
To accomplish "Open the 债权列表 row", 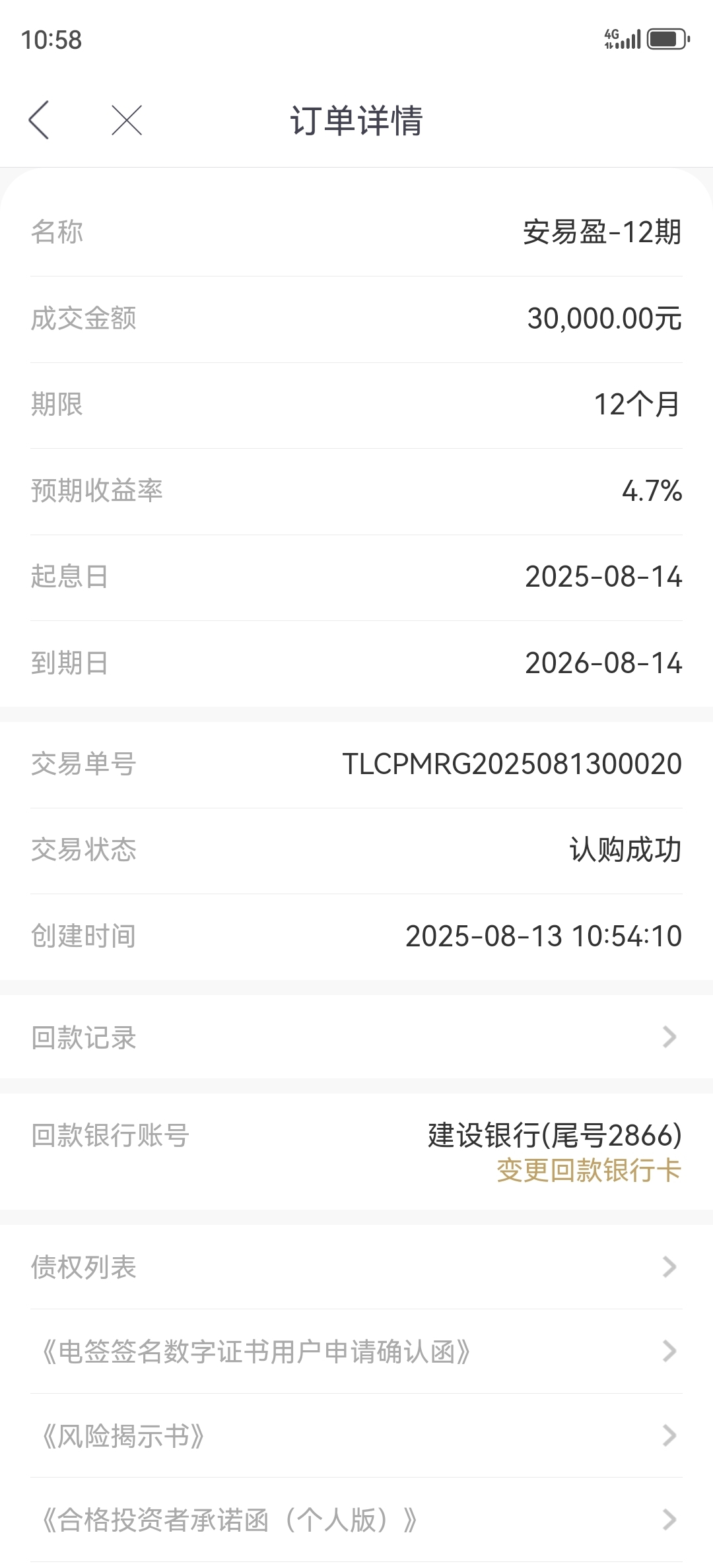I will click(x=356, y=1266).
